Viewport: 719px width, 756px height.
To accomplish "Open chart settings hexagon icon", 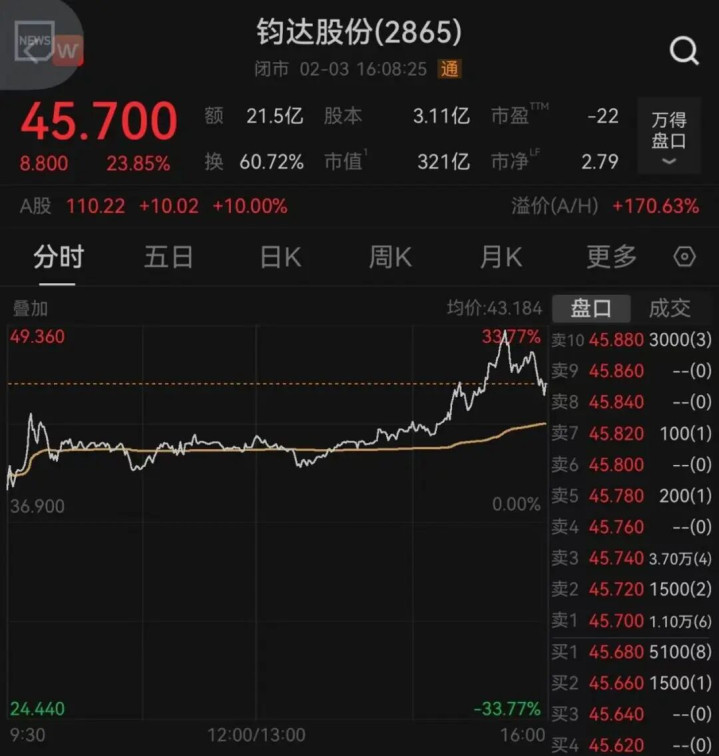I will pyautogui.click(x=684, y=257).
